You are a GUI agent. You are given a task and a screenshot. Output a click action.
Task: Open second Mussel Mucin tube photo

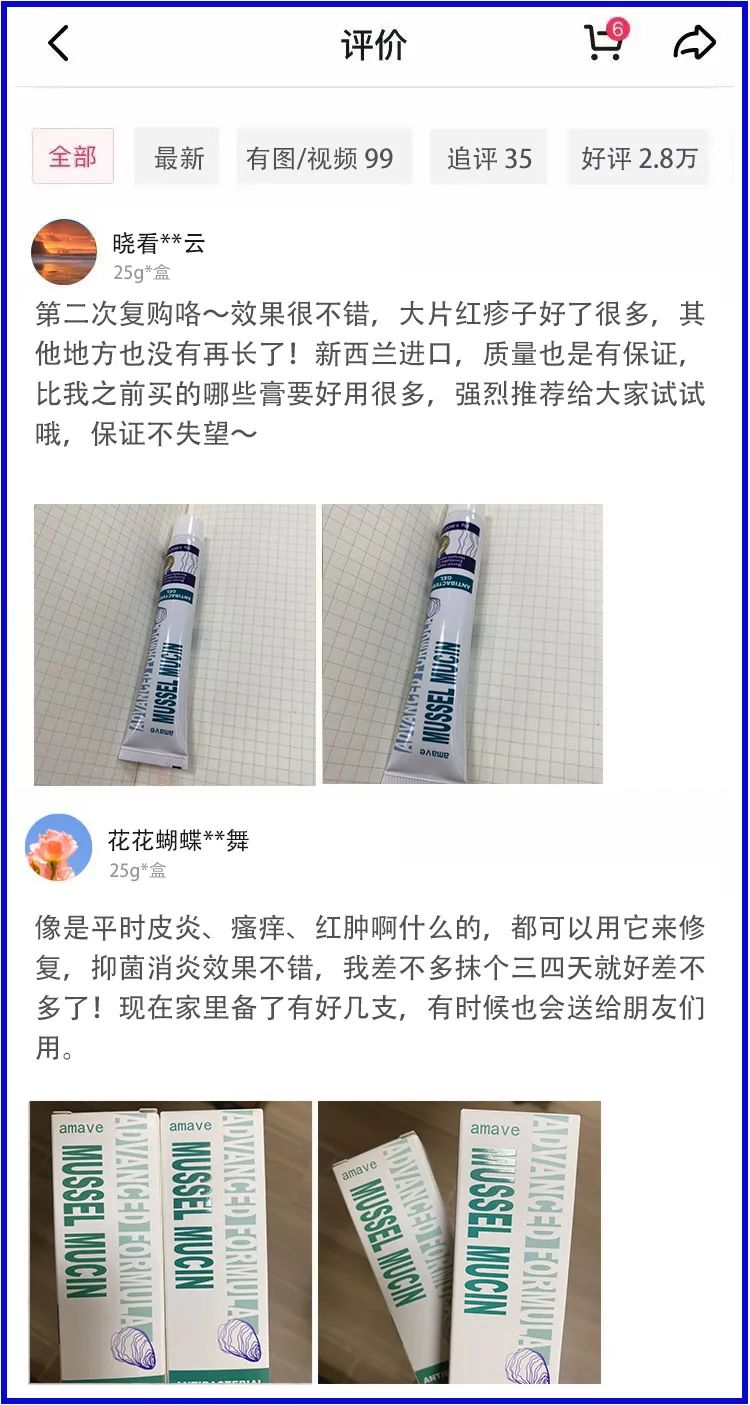coord(460,645)
